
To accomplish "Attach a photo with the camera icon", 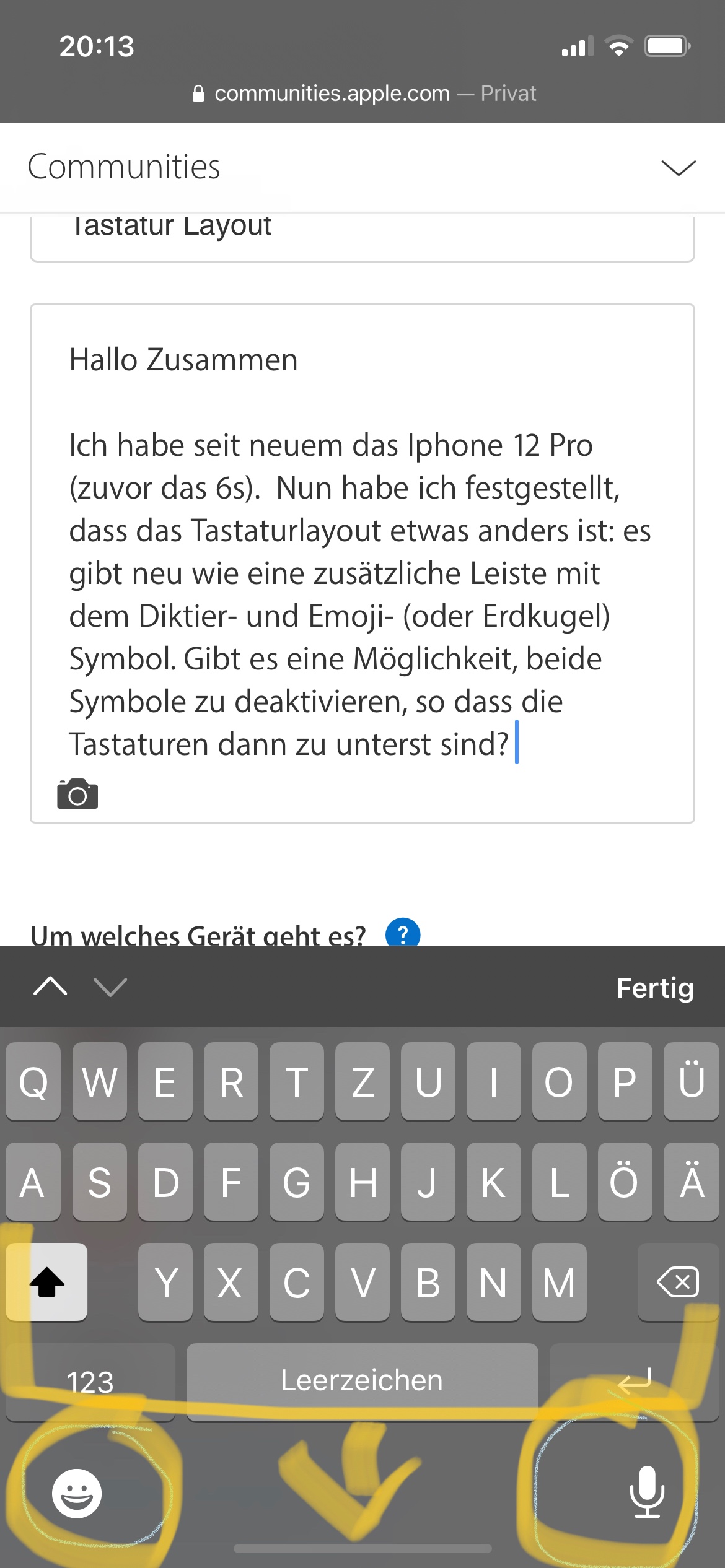I will [x=77, y=794].
